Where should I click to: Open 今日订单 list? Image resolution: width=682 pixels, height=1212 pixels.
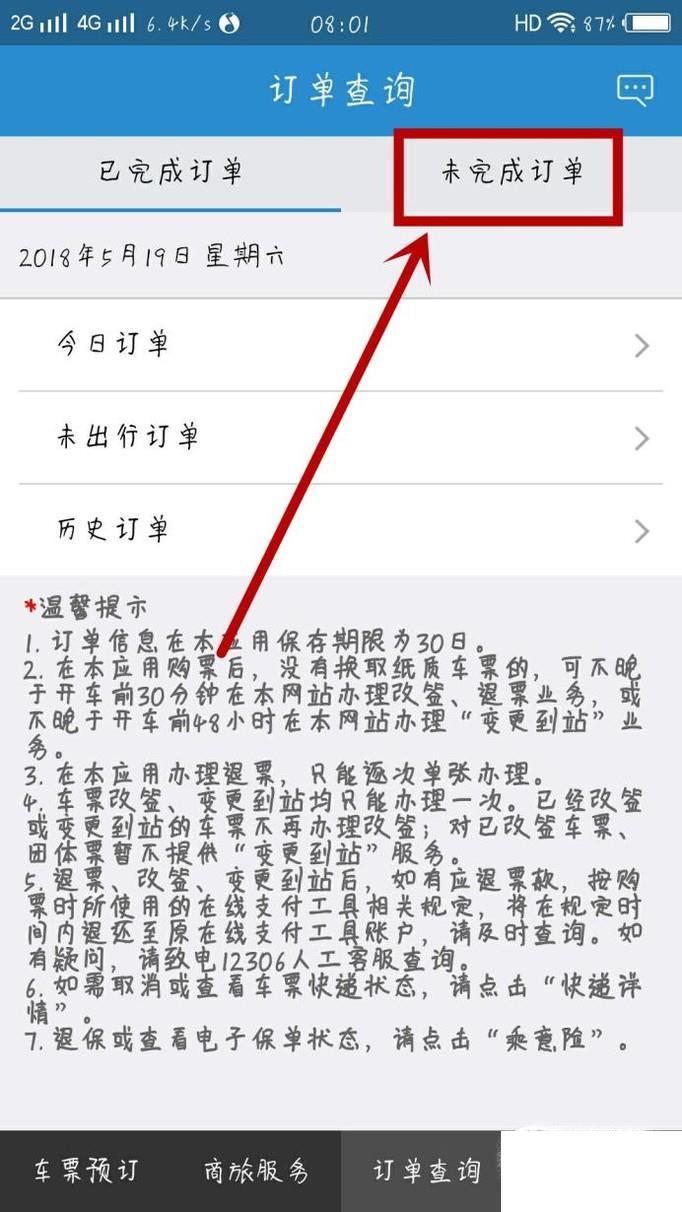tap(340, 345)
